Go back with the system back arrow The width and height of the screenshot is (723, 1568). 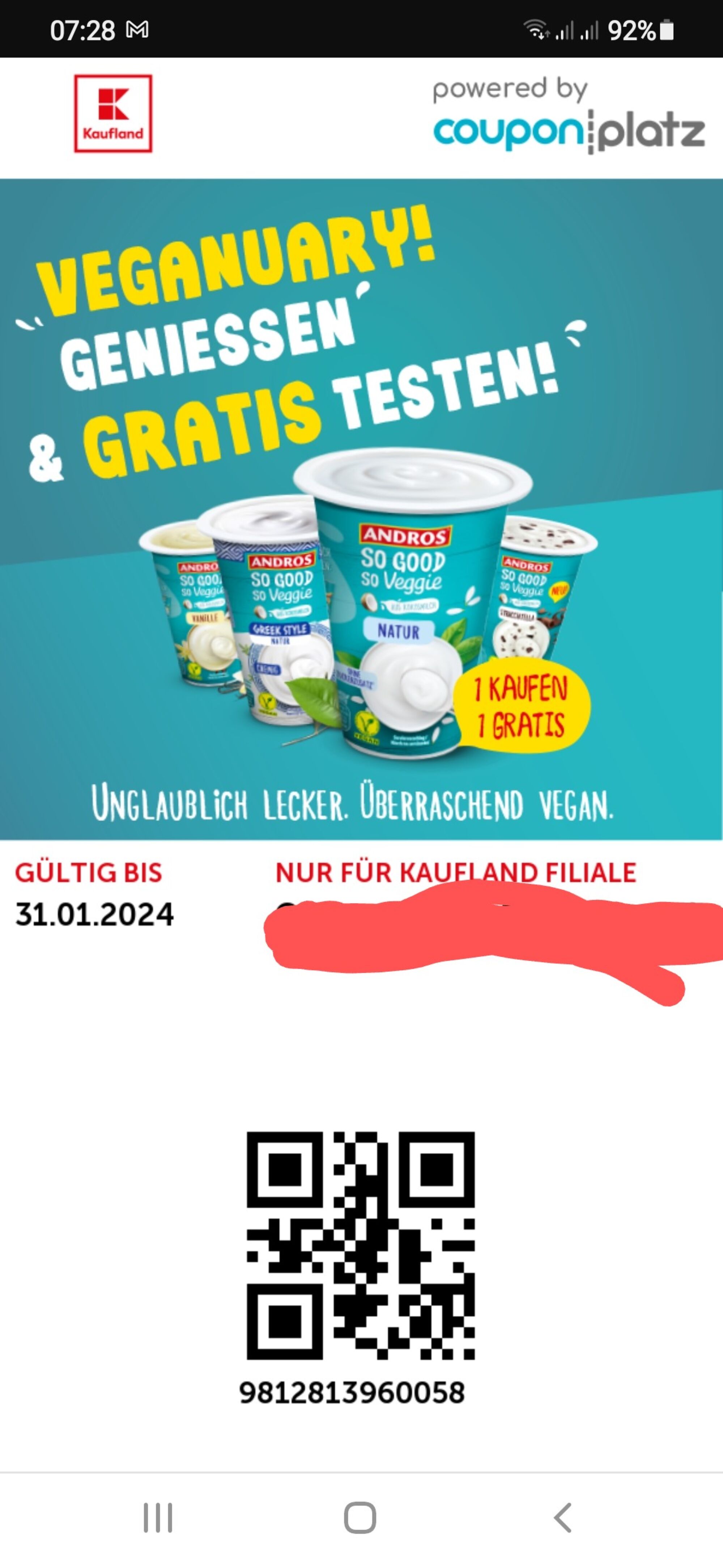(562, 1517)
